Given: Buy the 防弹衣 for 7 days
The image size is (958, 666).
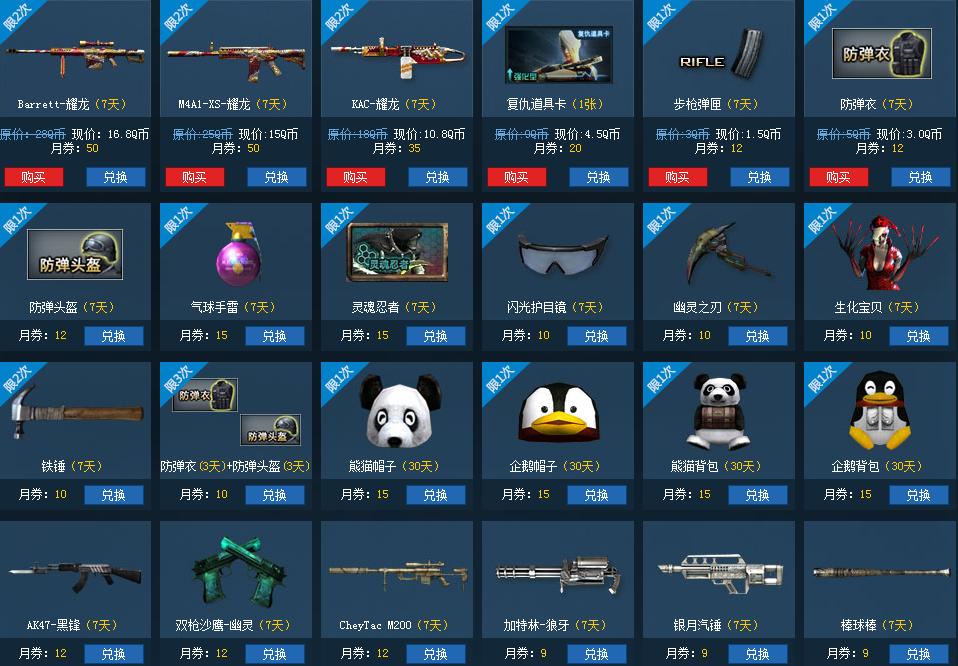Looking at the screenshot, I should tap(838, 177).
